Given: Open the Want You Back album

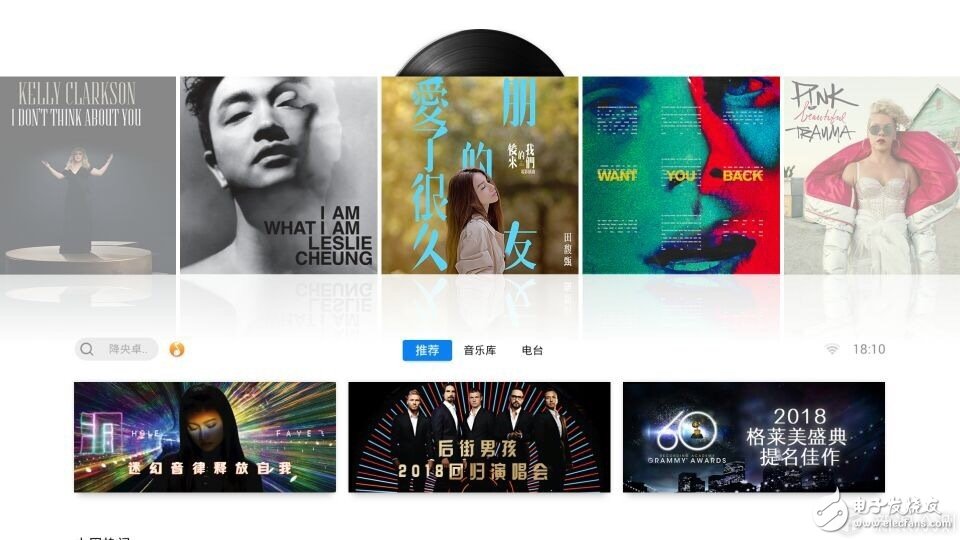Looking at the screenshot, I should (x=680, y=175).
